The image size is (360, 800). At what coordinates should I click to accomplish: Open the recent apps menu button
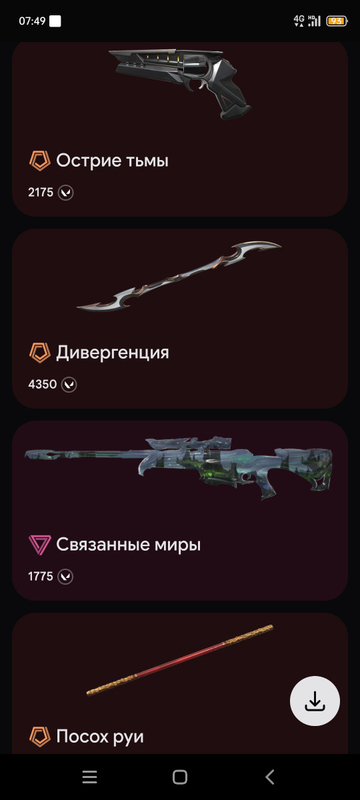point(90,777)
